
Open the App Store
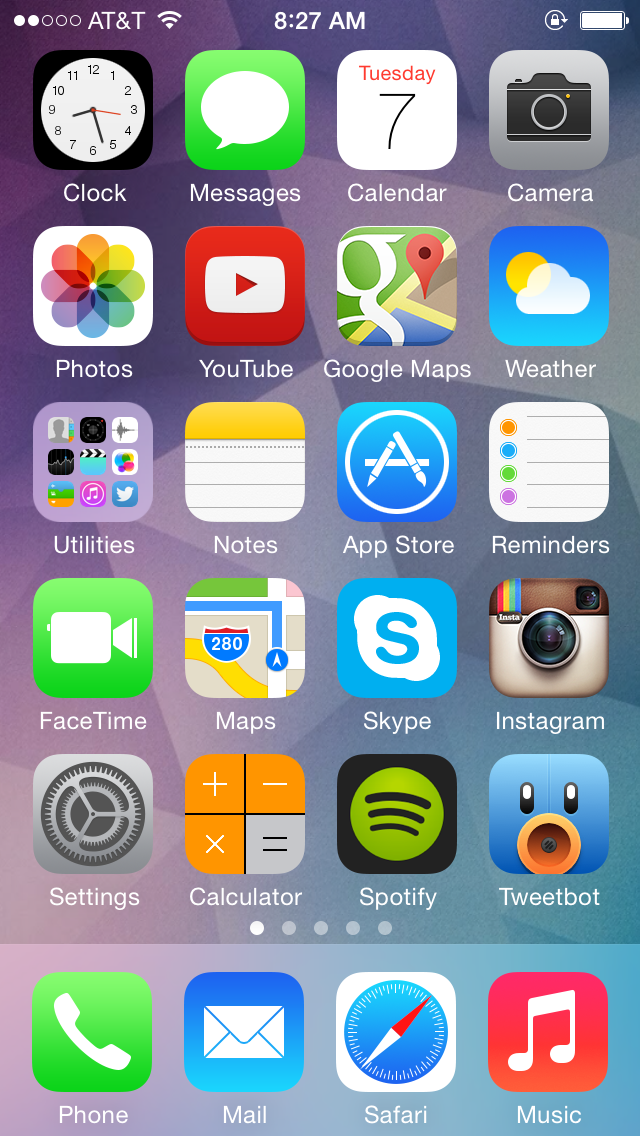(397, 462)
